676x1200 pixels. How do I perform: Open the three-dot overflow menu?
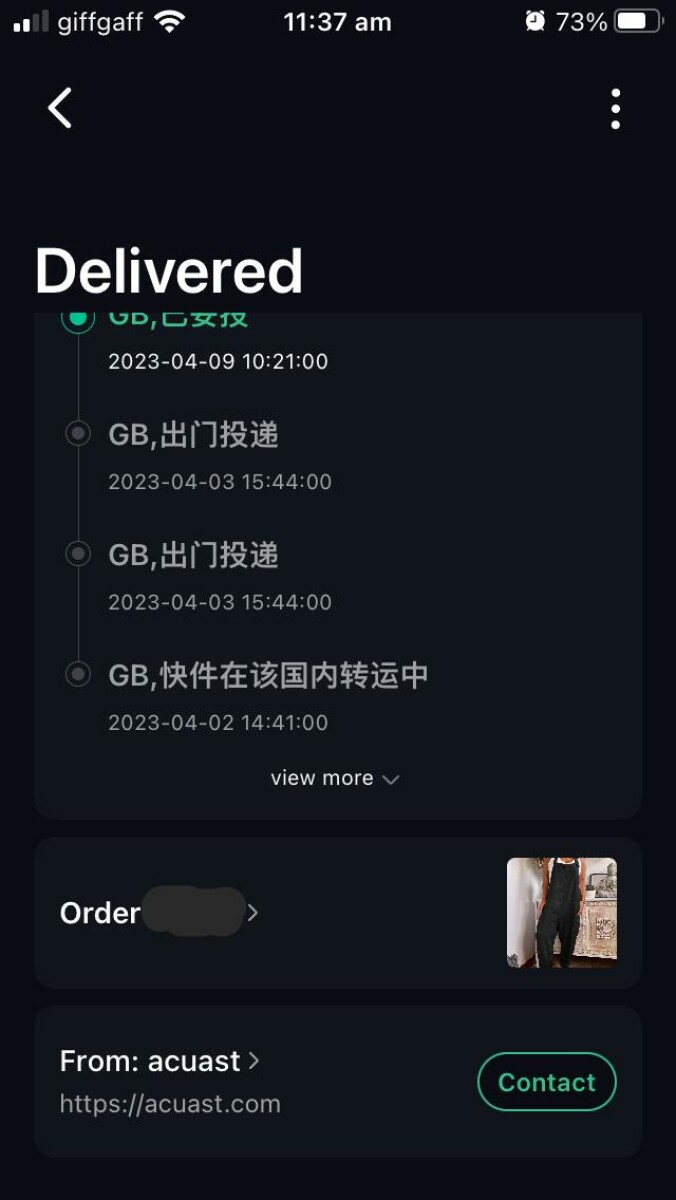[615, 108]
